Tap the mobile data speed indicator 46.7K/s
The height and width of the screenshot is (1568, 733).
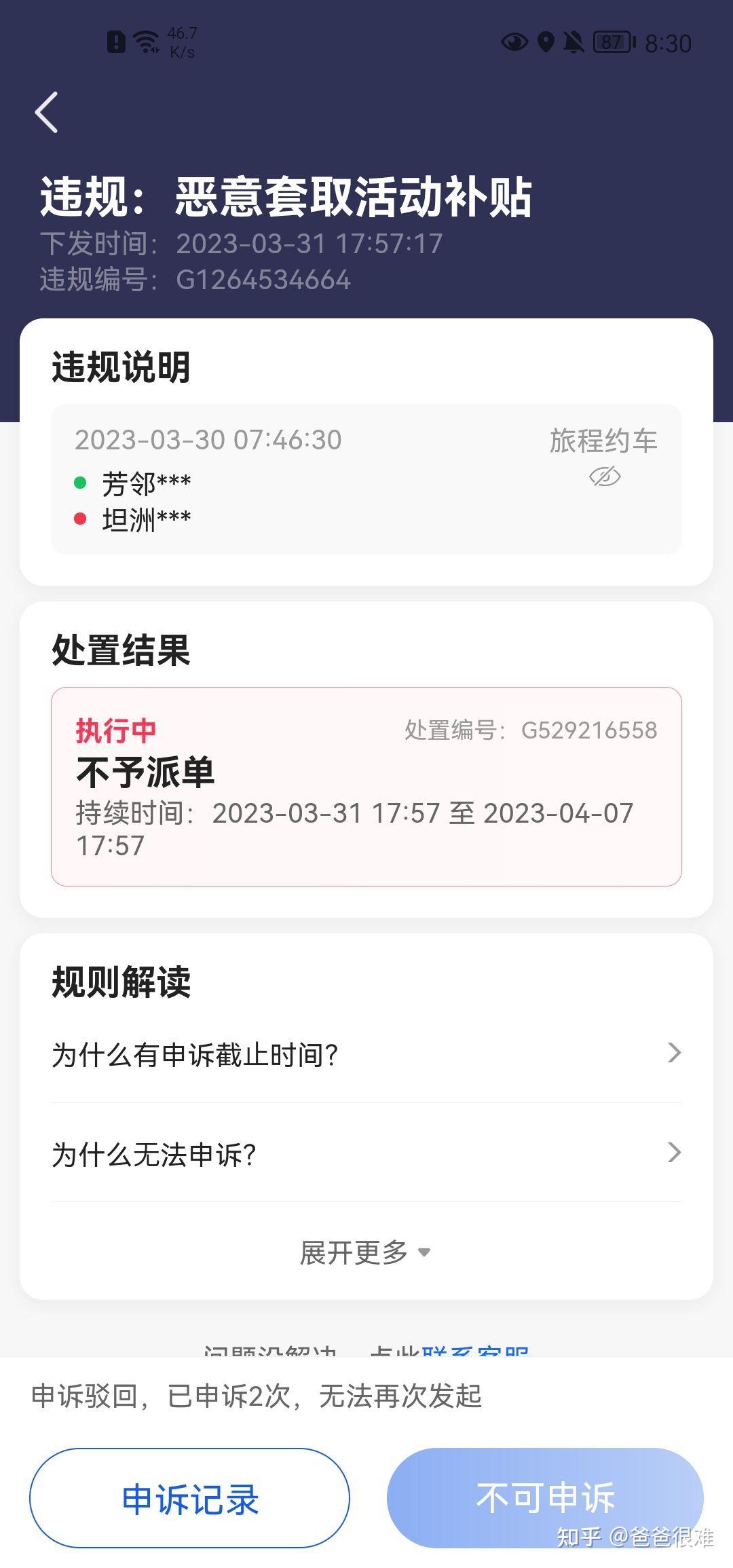(181, 42)
